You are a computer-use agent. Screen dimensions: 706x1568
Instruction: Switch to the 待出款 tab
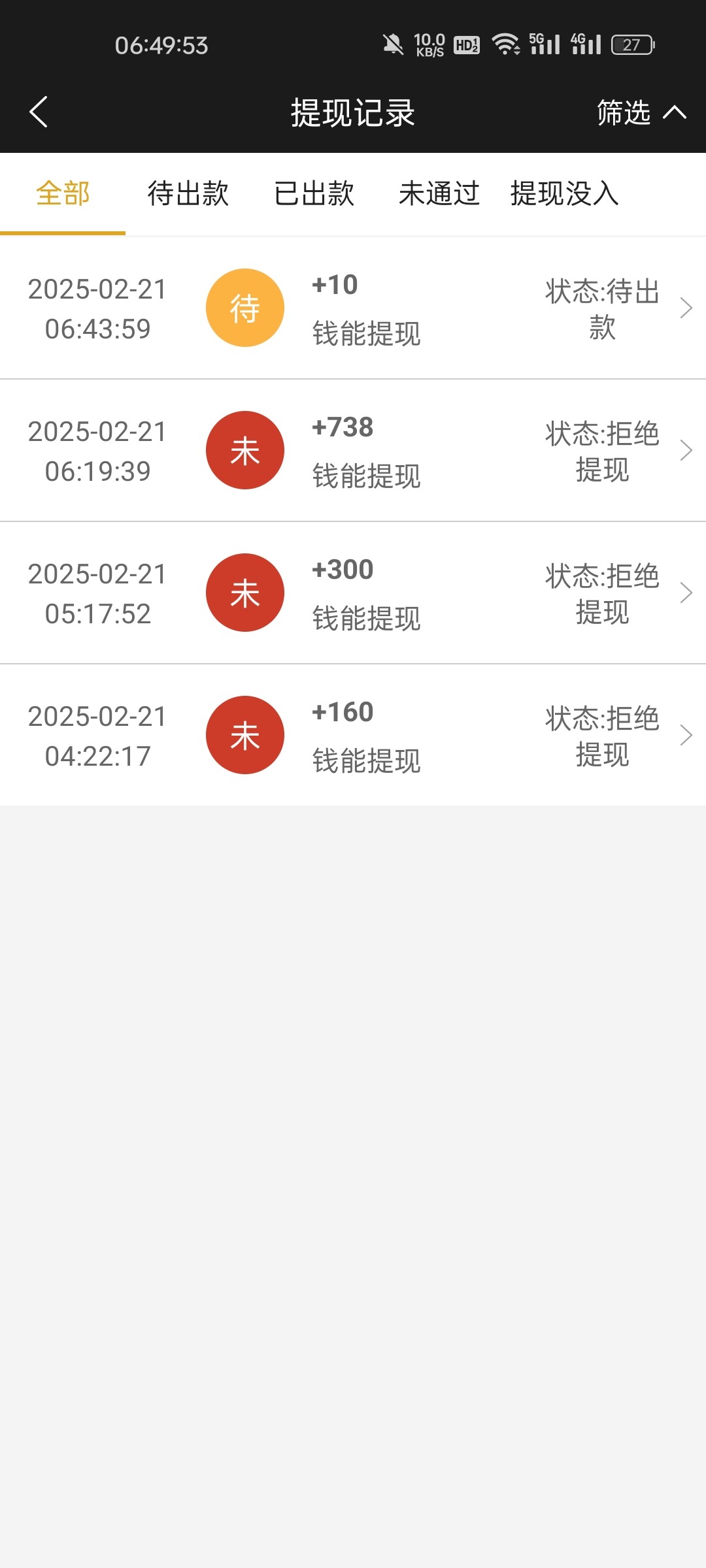[188, 194]
